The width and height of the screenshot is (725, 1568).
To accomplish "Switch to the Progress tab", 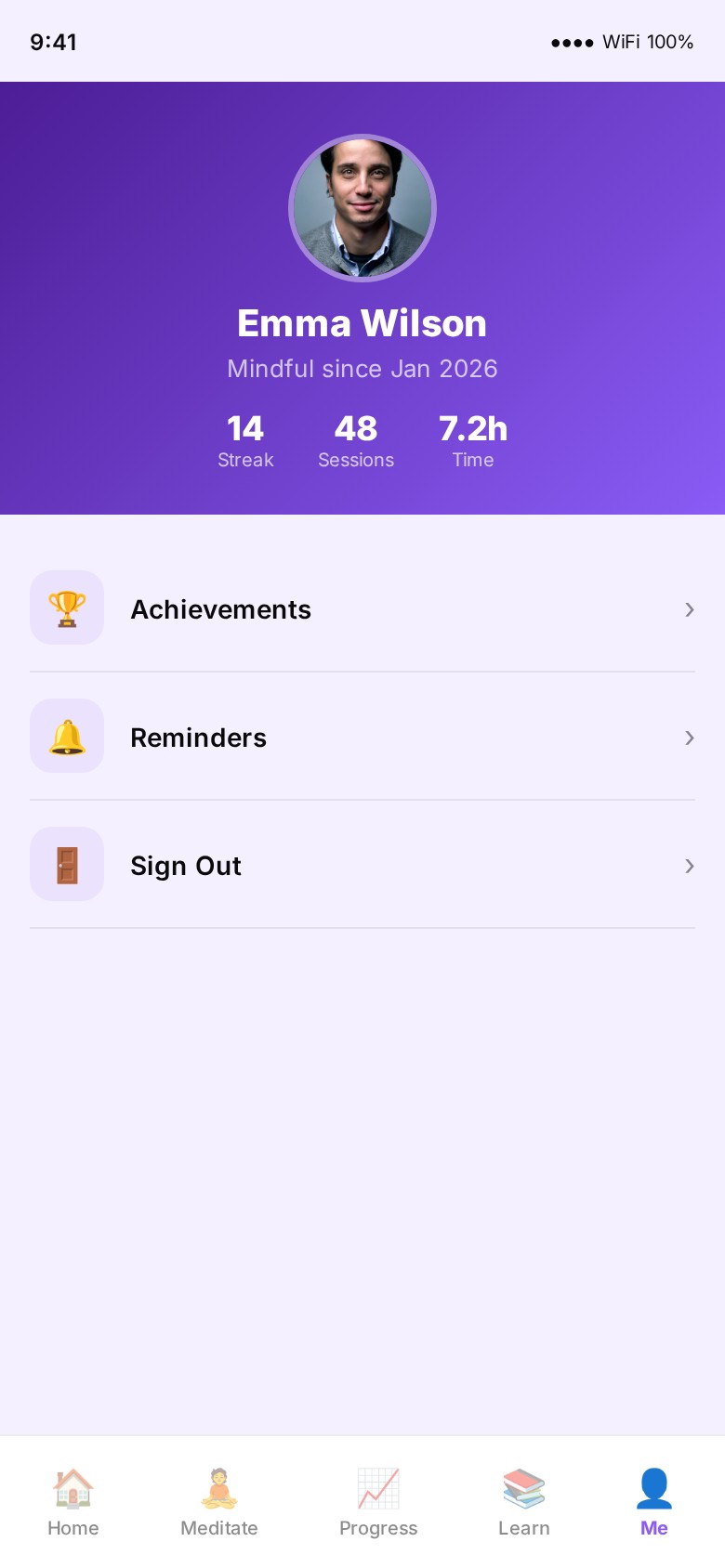I will pyautogui.click(x=377, y=1500).
